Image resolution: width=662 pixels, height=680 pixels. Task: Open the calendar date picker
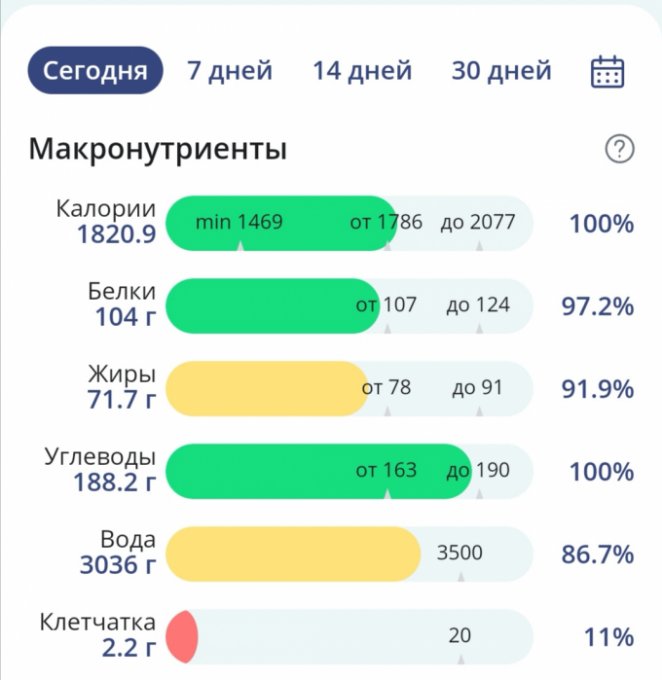(x=608, y=72)
